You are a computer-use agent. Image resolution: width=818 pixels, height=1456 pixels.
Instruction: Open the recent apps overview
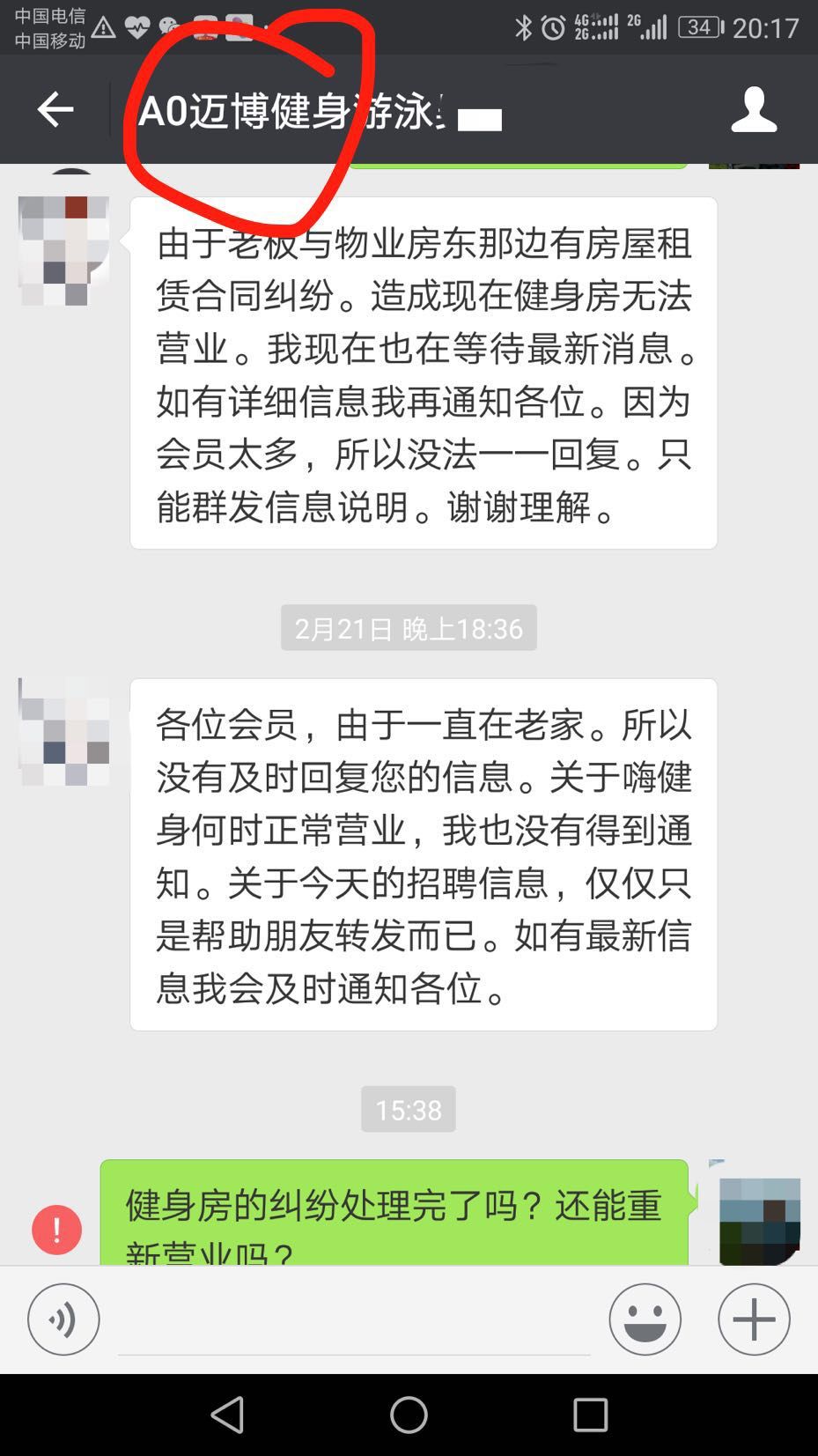(590, 1415)
